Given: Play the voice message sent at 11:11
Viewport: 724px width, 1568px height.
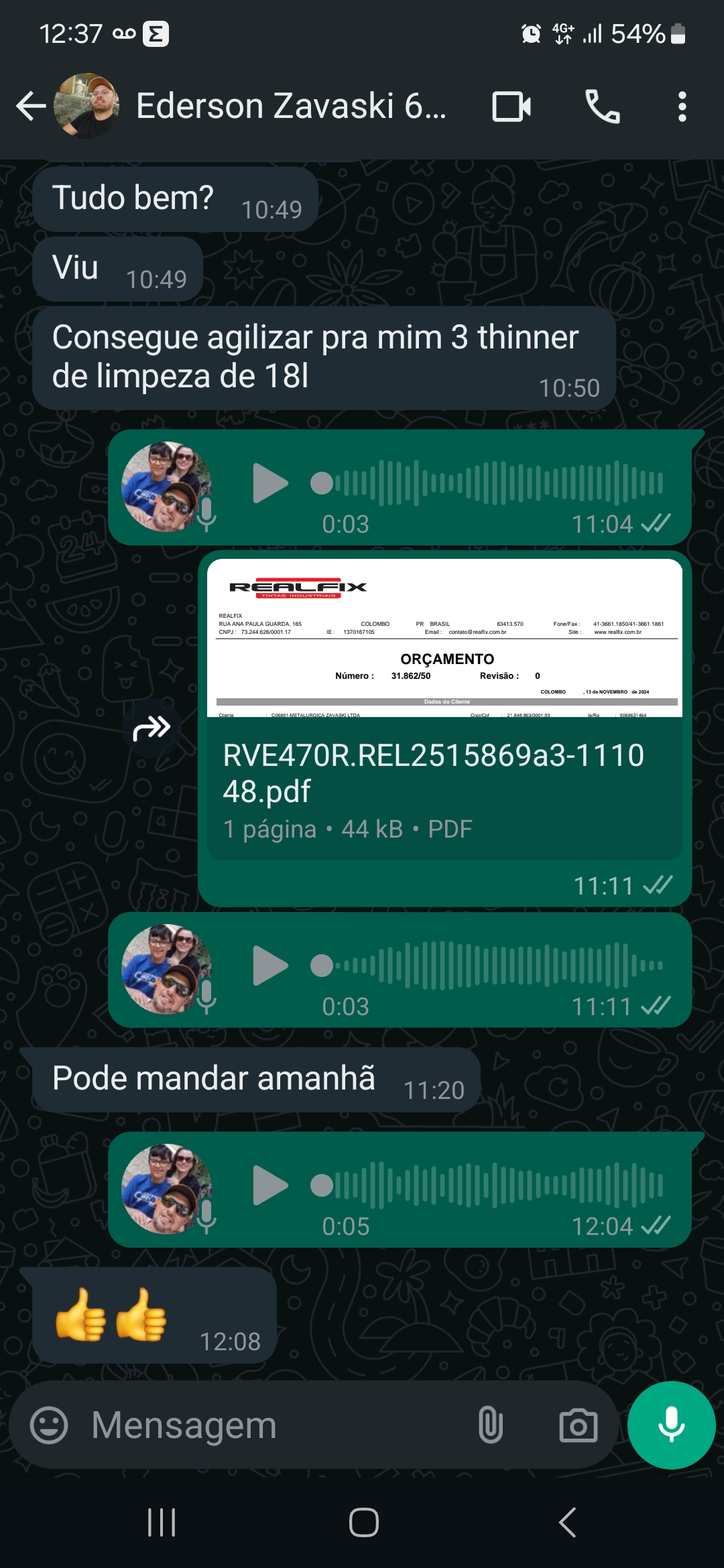Looking at the screenshot, I should click(270, 966).
